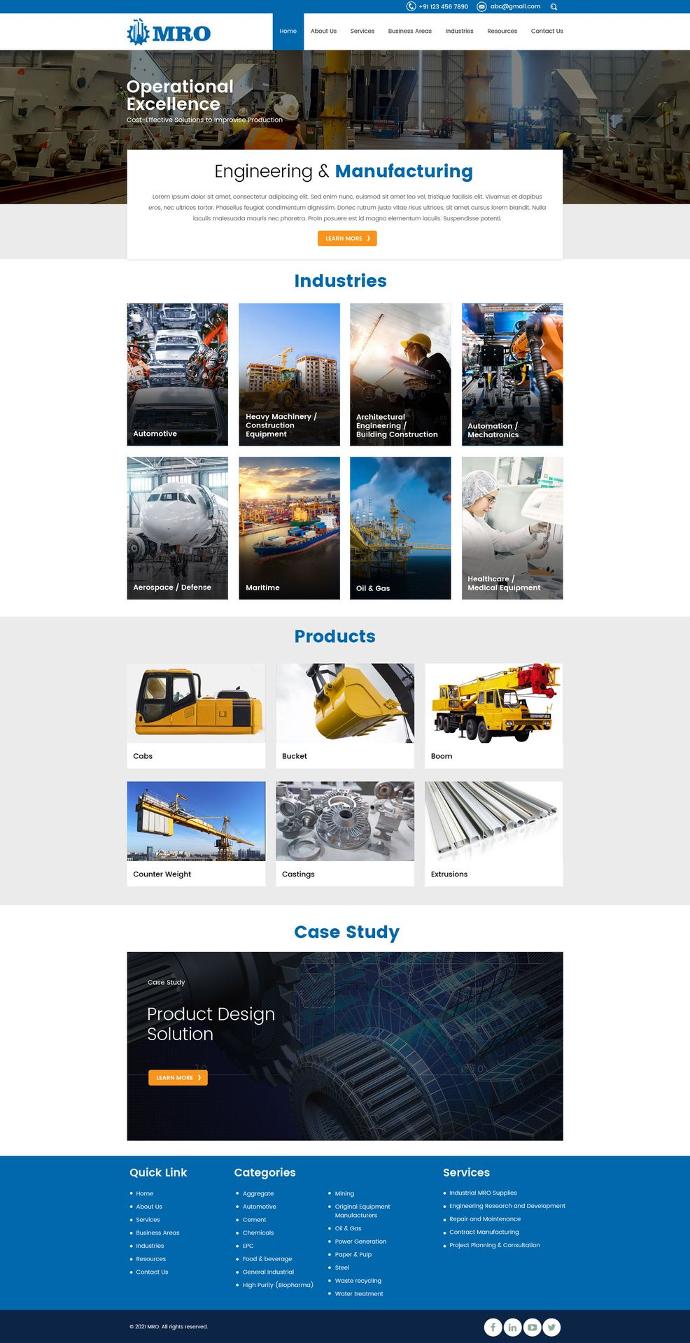The image size is (690, 1343).
Task: Open the Oil & Gas industry tile
Action: [x=400, y=528]
